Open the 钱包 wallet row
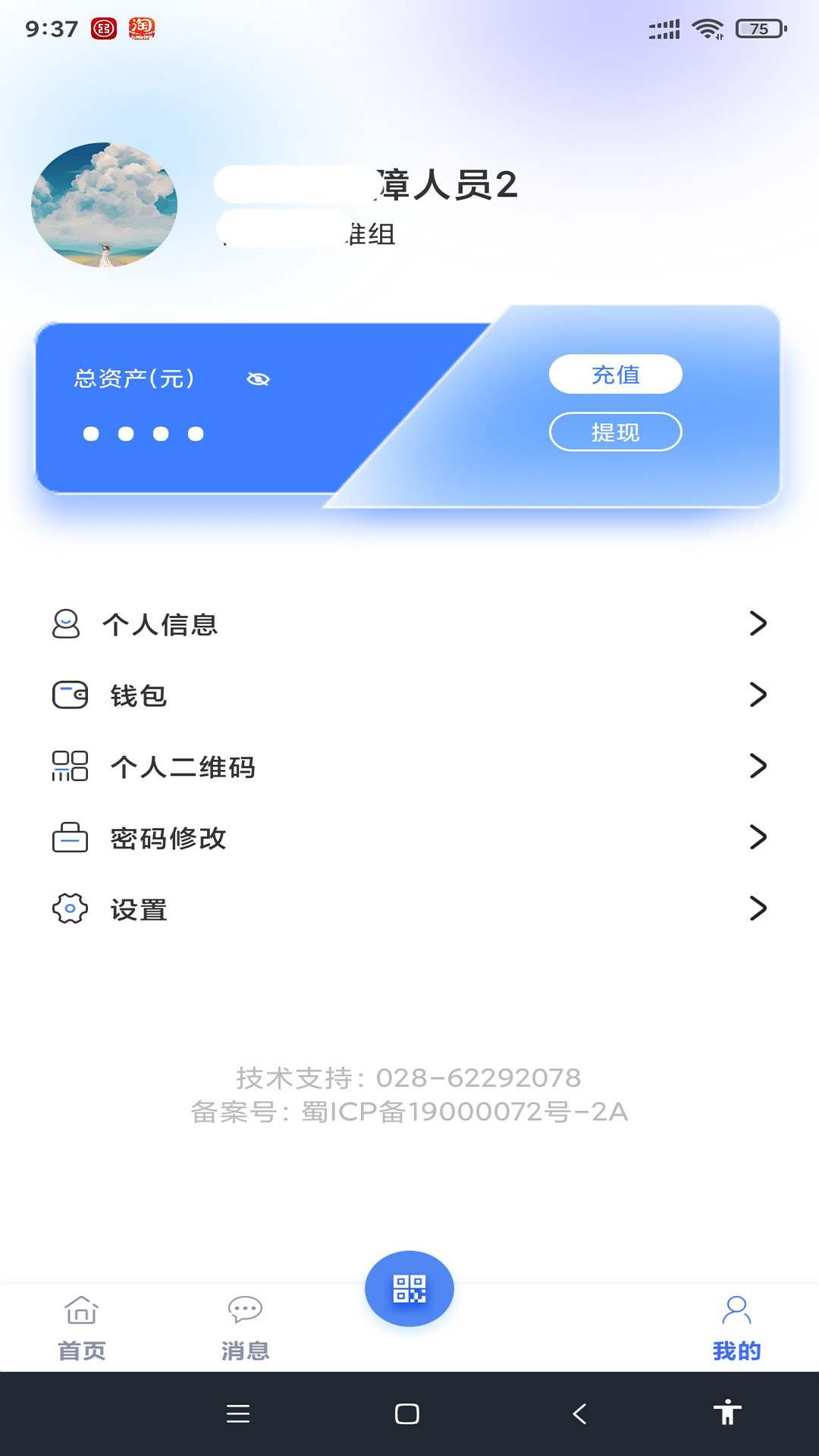Image resolution: width=819 pixels, height=1456 pixels. pyautogui.click(x=409, y=695)
